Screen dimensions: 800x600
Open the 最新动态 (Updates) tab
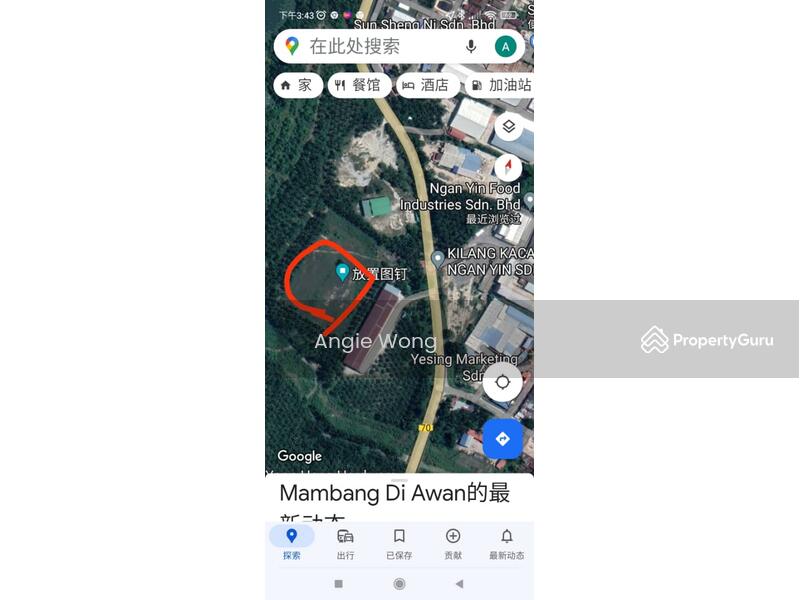tap(506, 543)
